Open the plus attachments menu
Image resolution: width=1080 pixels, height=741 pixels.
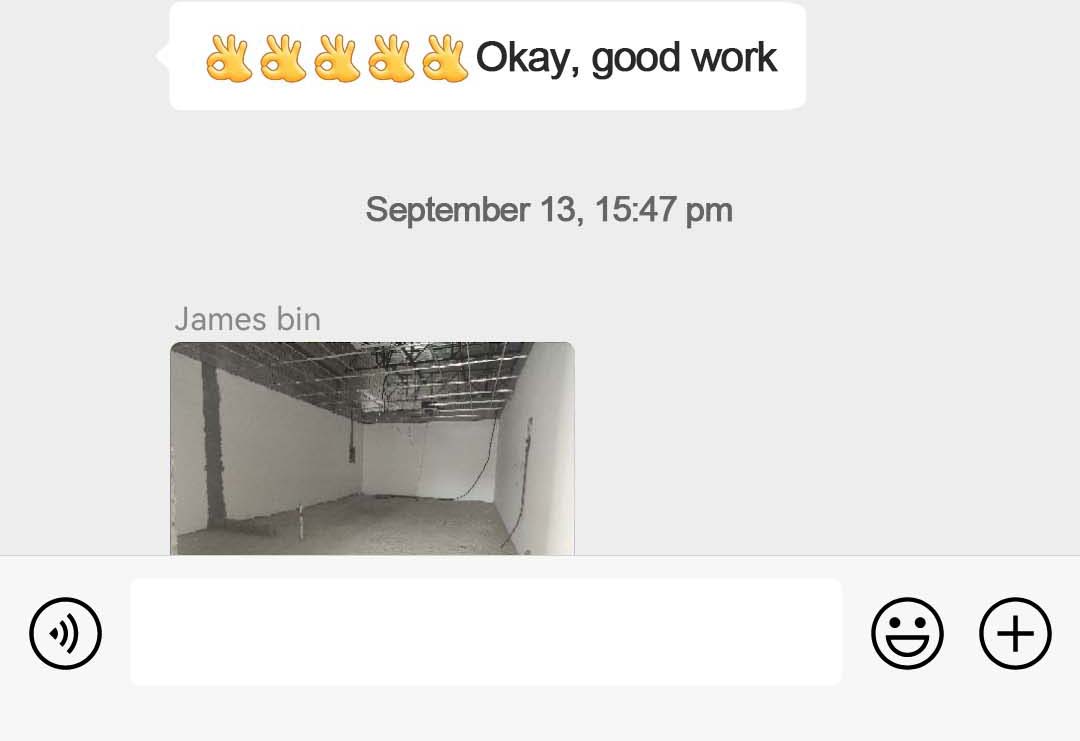[x=1015, y=633]
